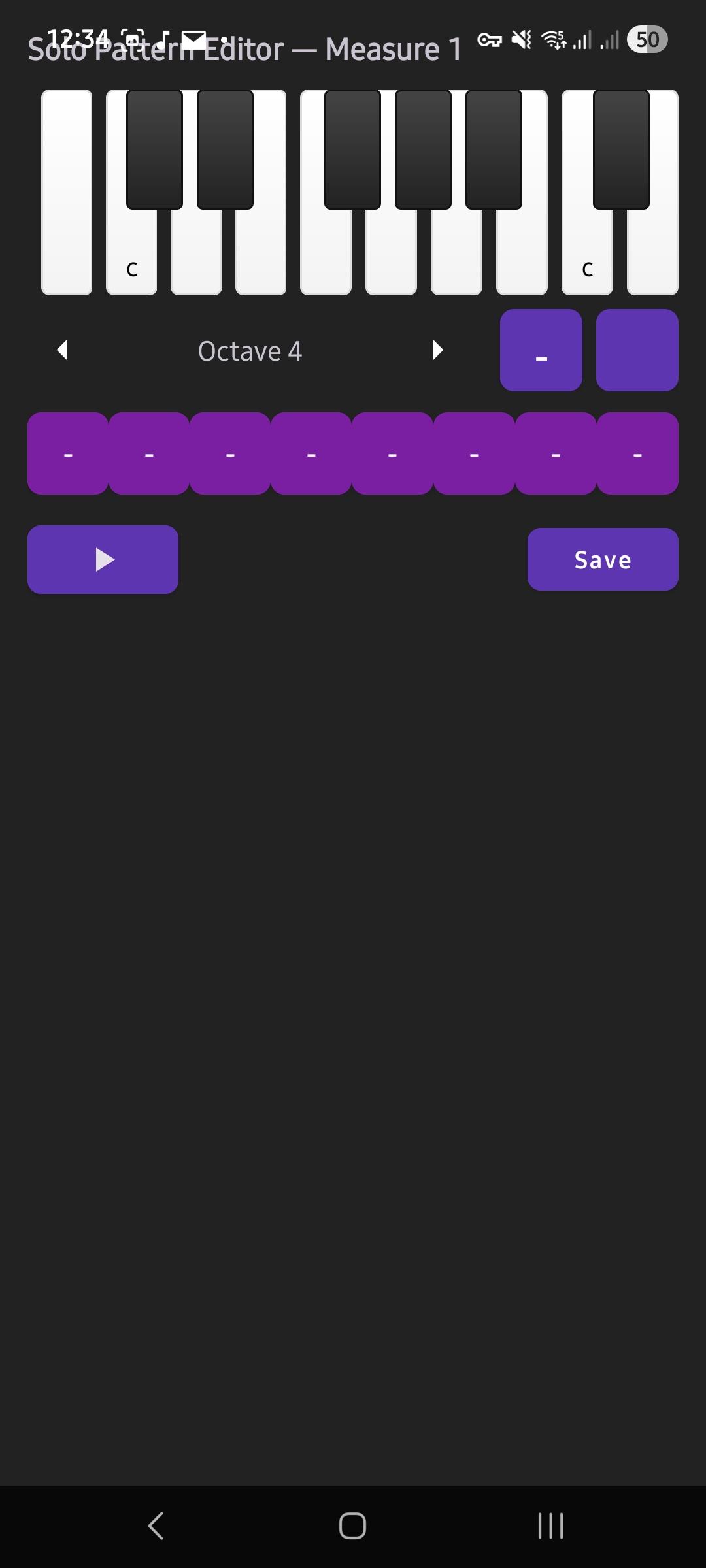Play the D sharp black key

[x=225, y=149]
